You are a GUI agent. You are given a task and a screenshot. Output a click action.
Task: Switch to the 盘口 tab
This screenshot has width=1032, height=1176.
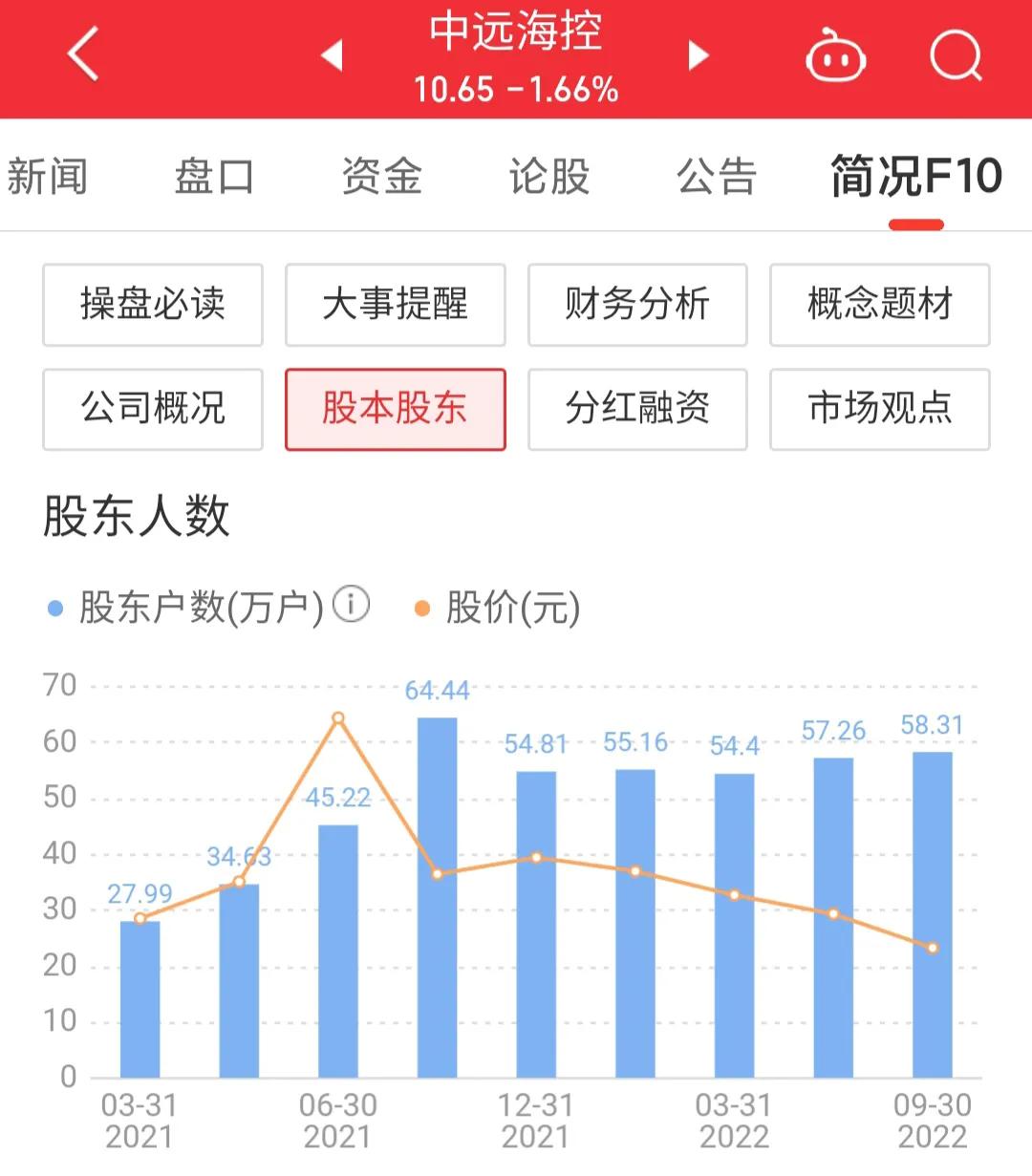coord(214,176)
